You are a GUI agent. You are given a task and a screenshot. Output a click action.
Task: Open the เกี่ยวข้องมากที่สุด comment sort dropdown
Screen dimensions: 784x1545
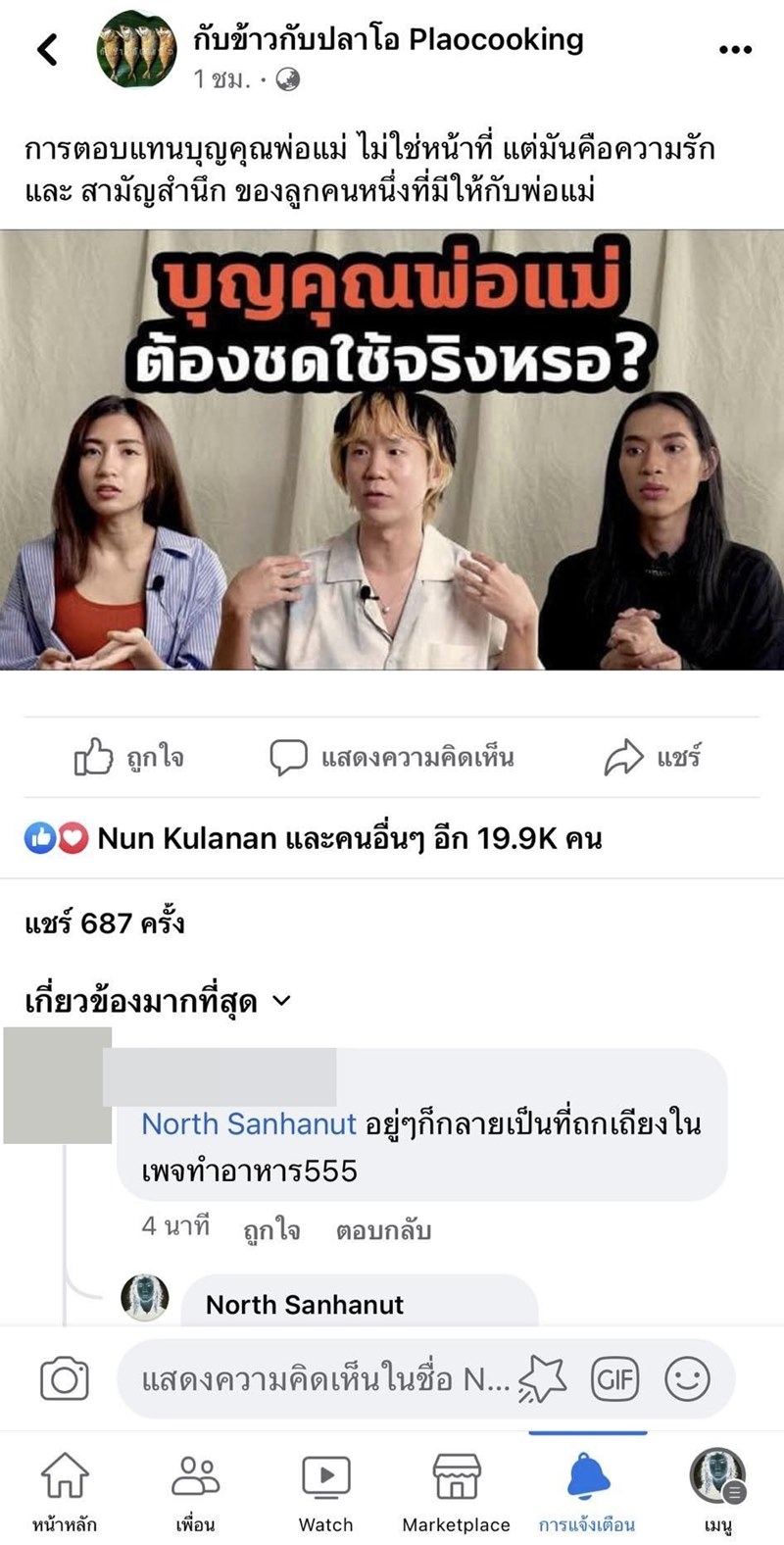click(157, 1001)
